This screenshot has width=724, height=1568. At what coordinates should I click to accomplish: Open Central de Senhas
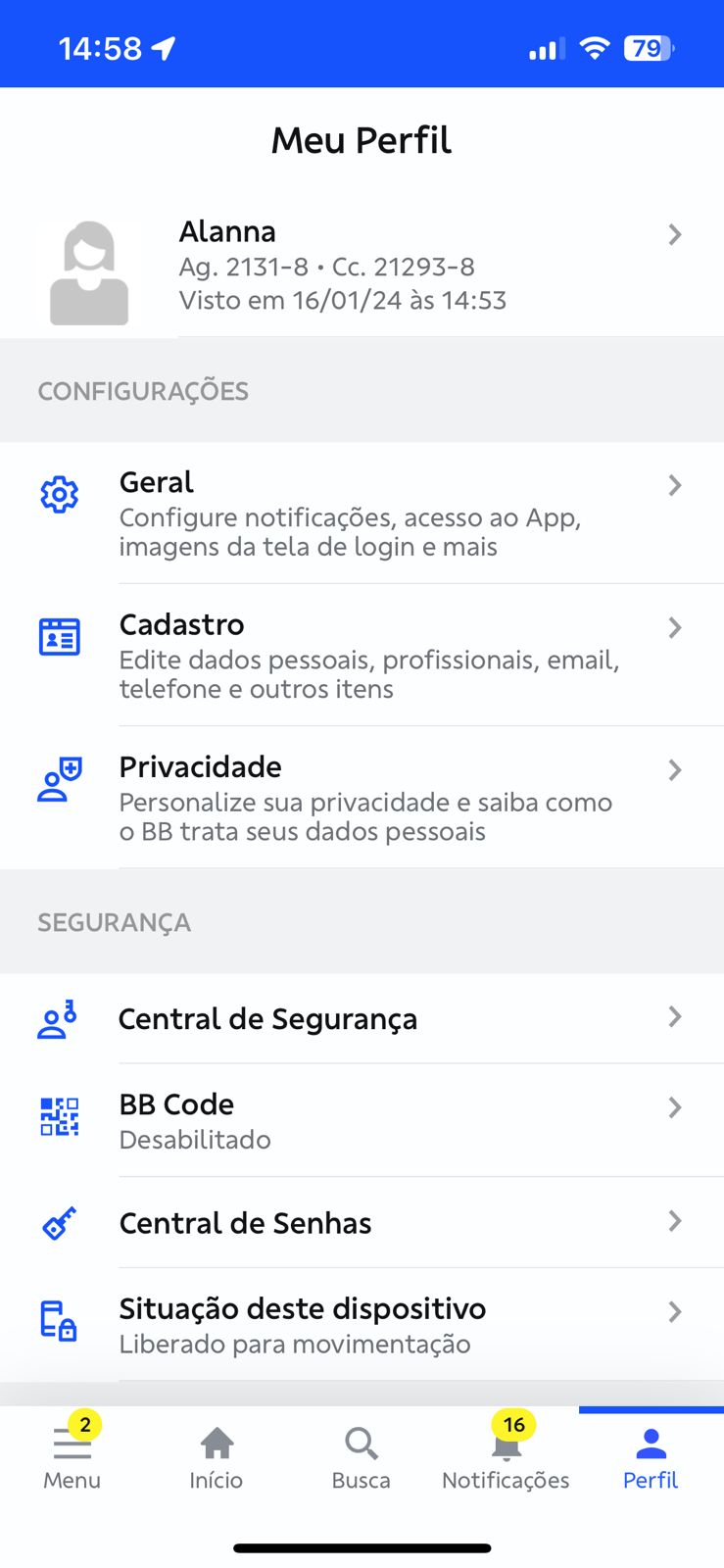tap(362, 1223)
